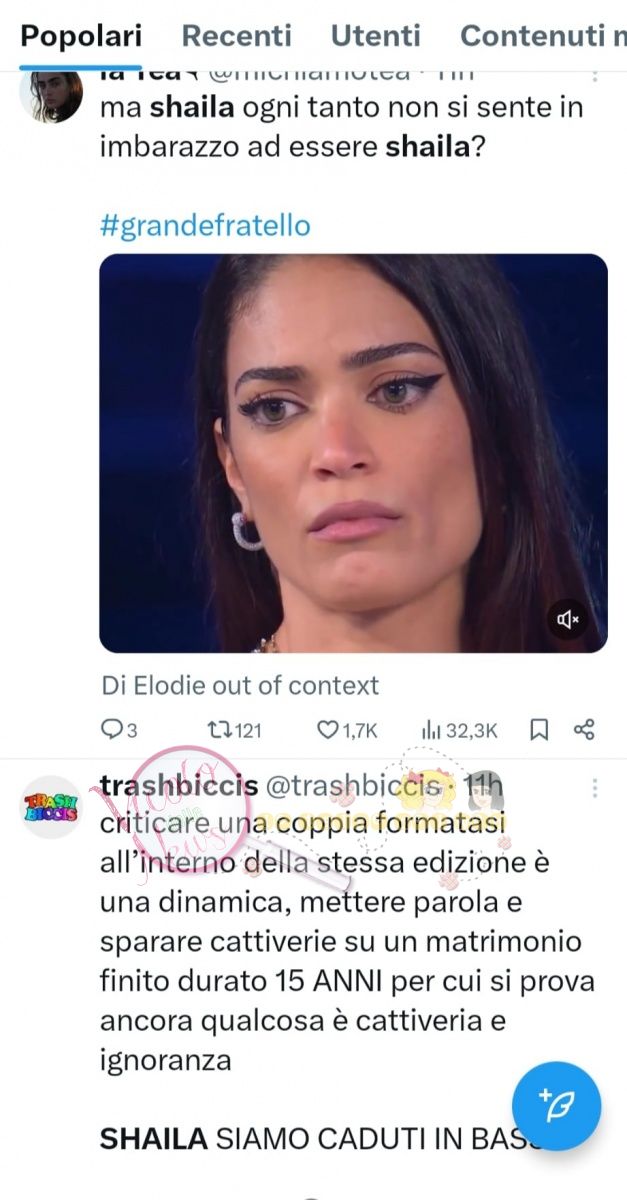Screen dimensions: 627x1200
Task: Select the Popolari tab
Action: click(x=81, y=36)
